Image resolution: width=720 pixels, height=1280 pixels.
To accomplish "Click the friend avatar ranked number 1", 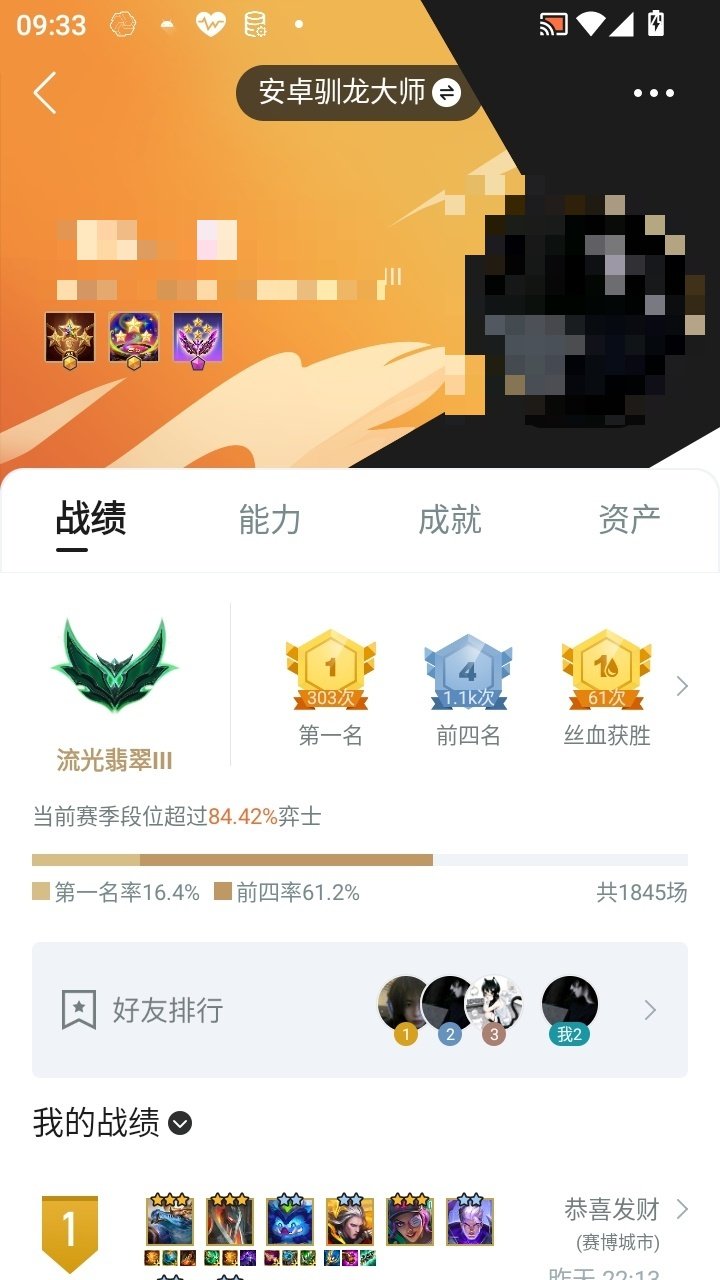I will pos(404,1000).
